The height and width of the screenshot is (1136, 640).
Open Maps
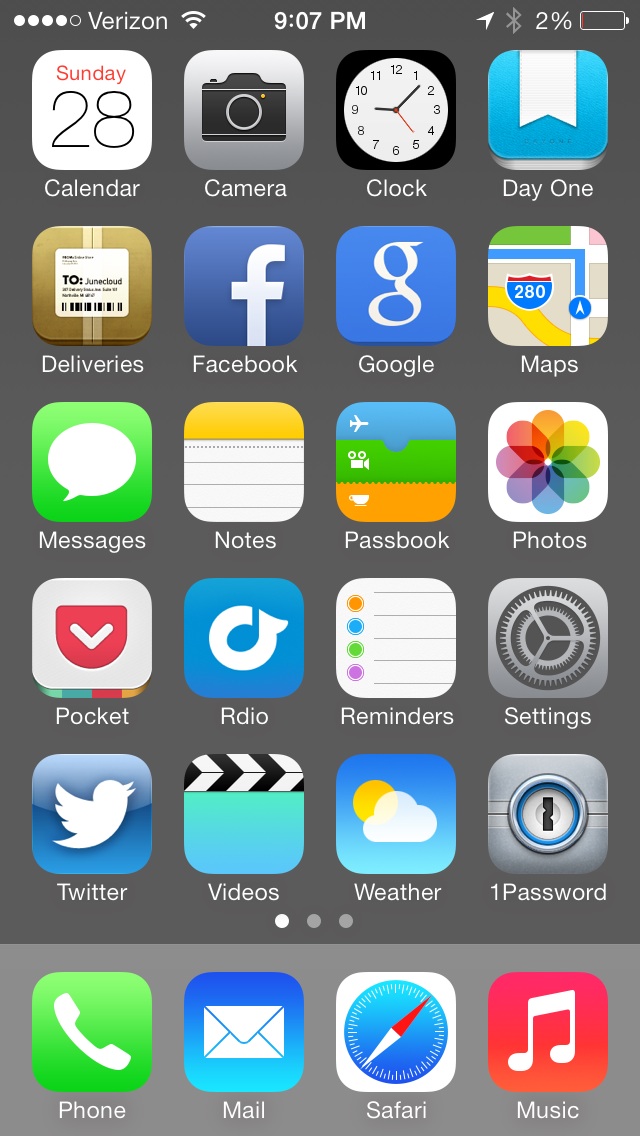(x=548, y=286)
